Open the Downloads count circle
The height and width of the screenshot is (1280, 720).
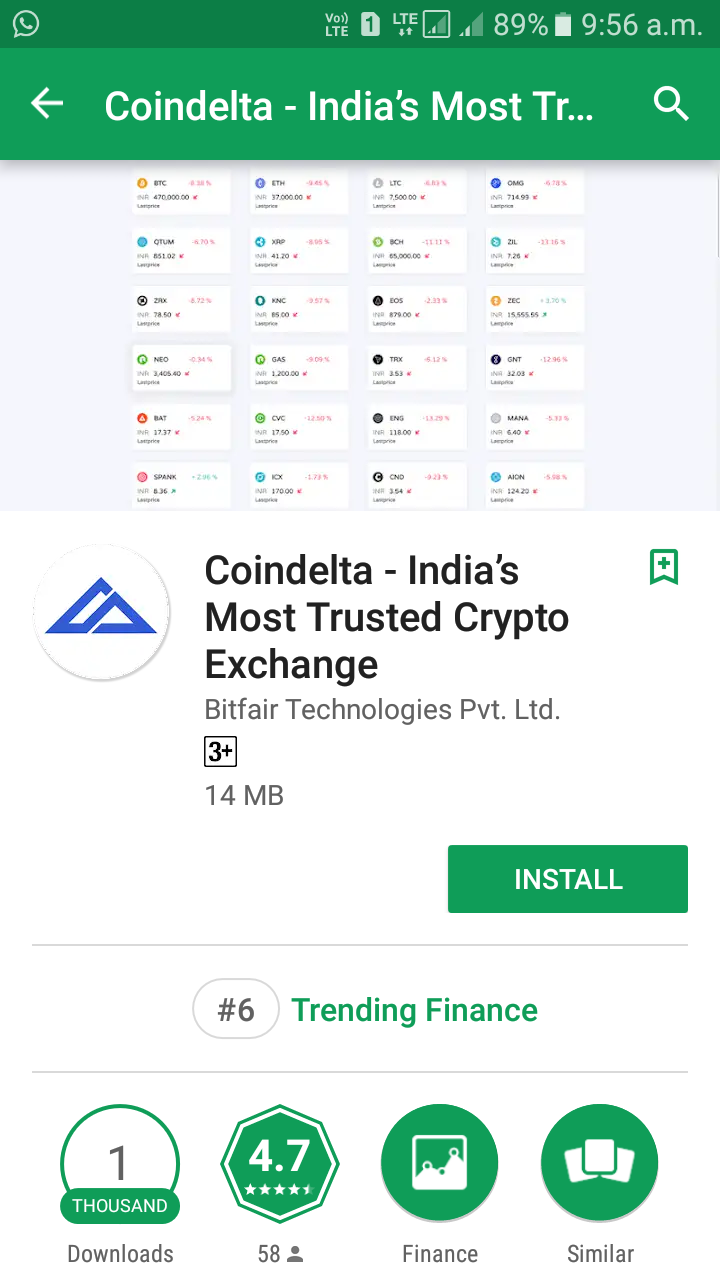[x=120, y=1162]
